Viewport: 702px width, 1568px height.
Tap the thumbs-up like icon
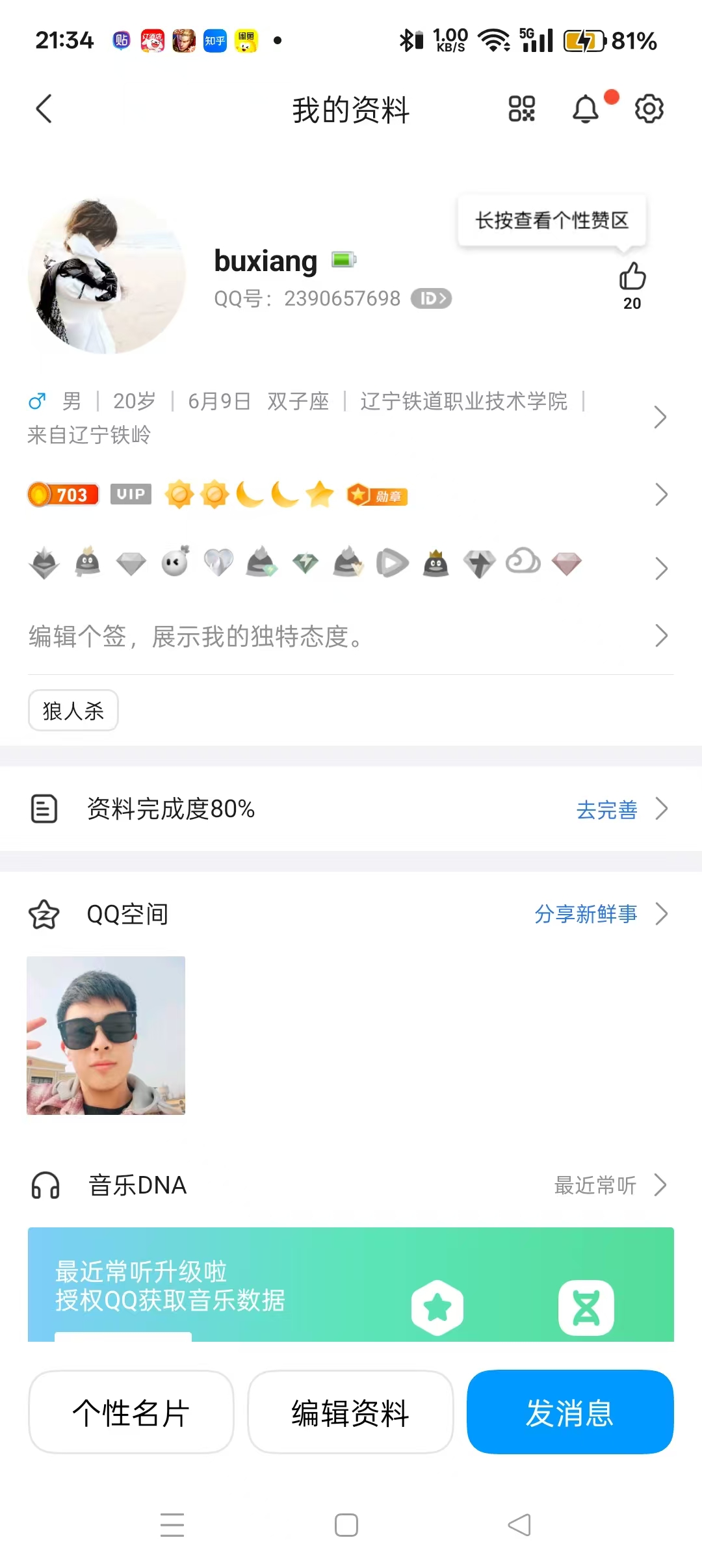(632, 278)
